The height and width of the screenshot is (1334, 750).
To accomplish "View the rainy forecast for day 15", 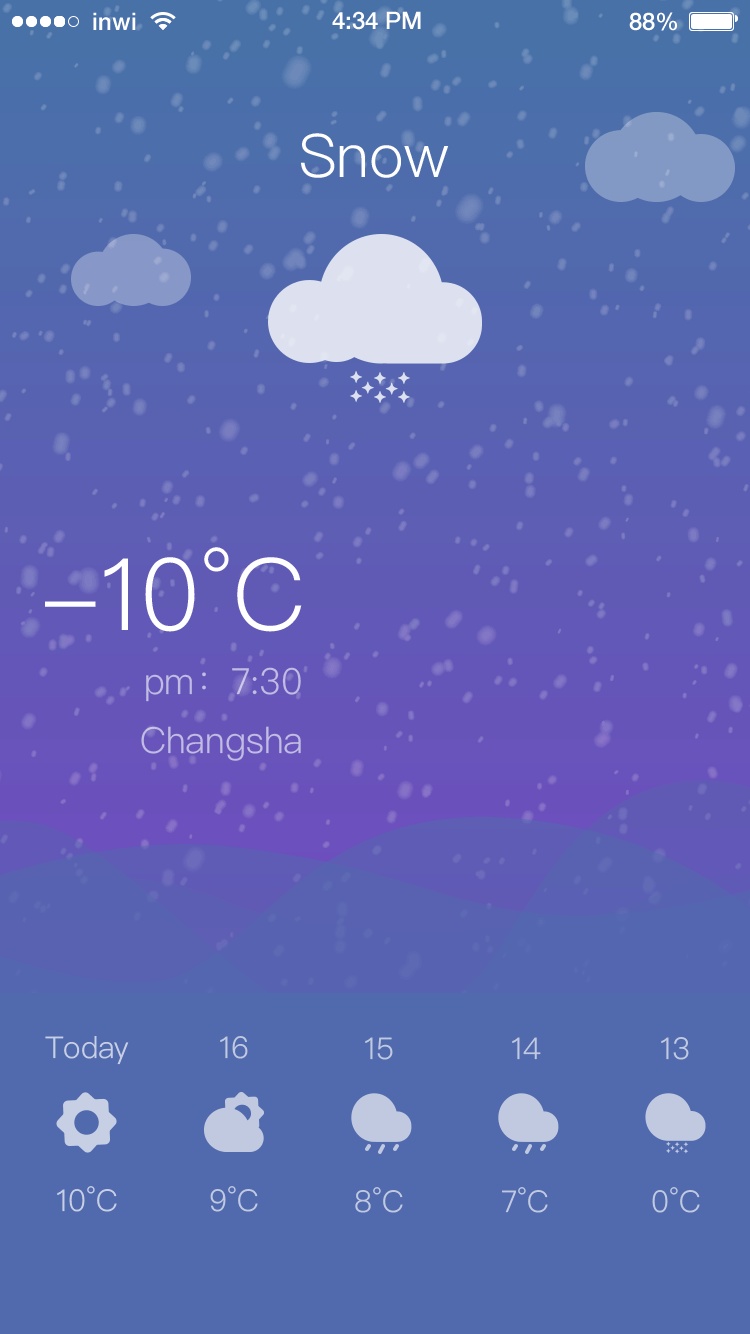I will 380,1122.
